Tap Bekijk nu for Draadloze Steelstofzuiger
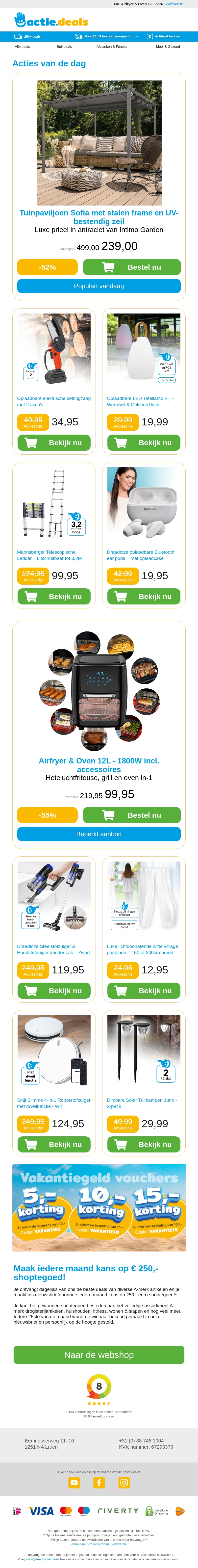 point(54,990)
